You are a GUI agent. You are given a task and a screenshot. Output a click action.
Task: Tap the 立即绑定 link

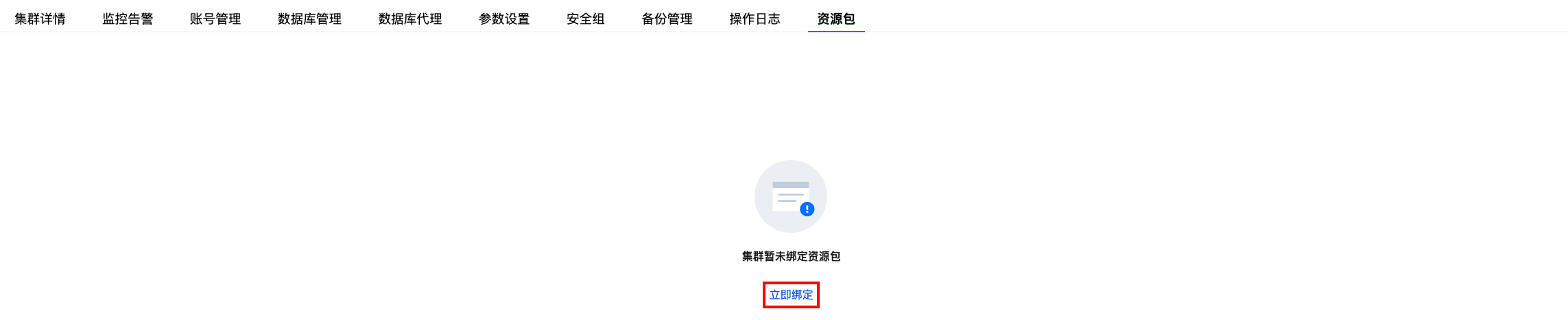[x=791, y=295]
